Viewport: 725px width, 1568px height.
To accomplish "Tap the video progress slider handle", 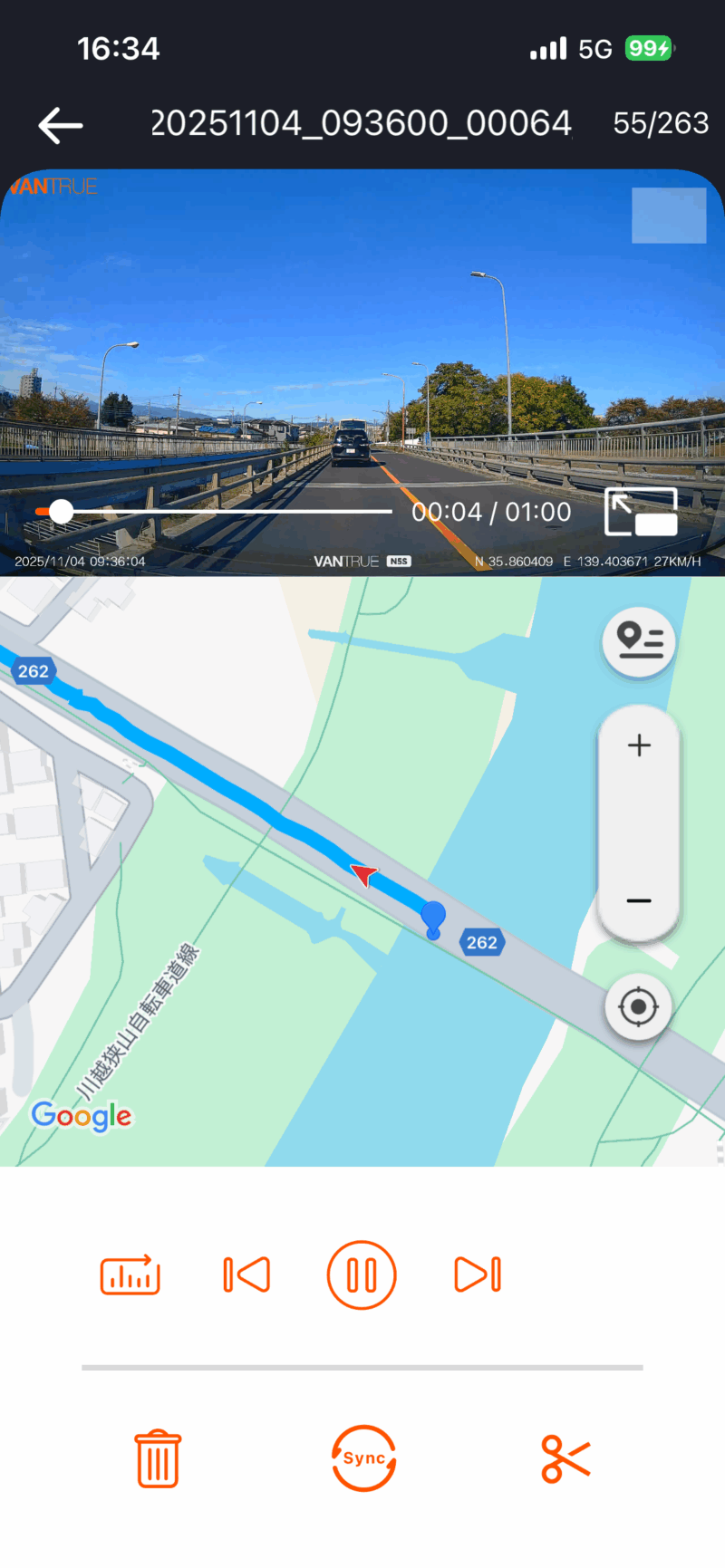I will coord(61,512).
